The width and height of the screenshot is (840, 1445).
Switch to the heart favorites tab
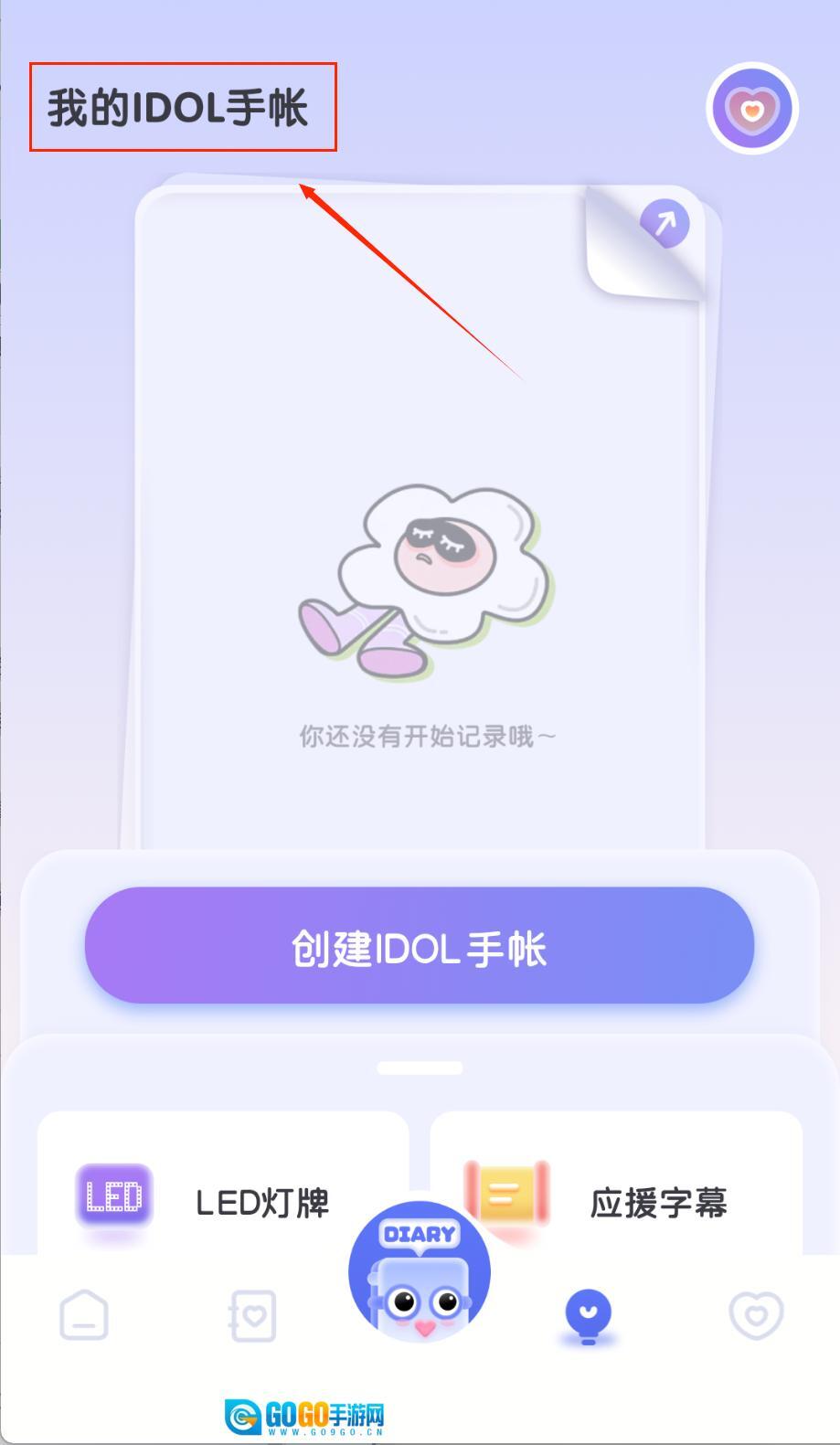pyautogui.click(x=756, y=1315)
